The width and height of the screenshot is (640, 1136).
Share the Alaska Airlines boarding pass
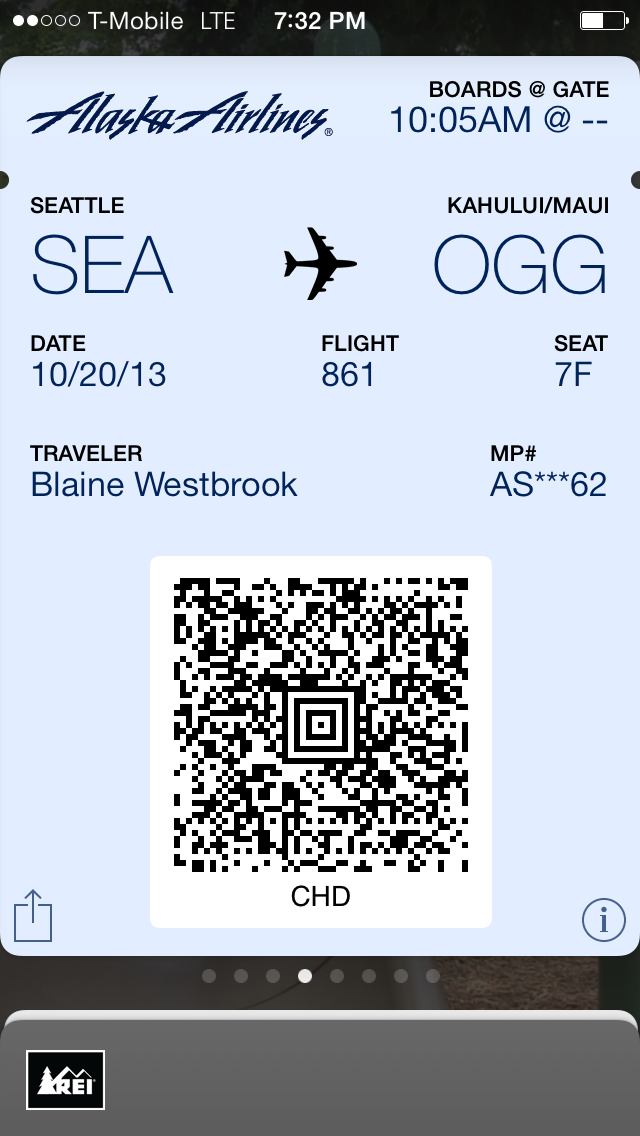click(33, 916)
